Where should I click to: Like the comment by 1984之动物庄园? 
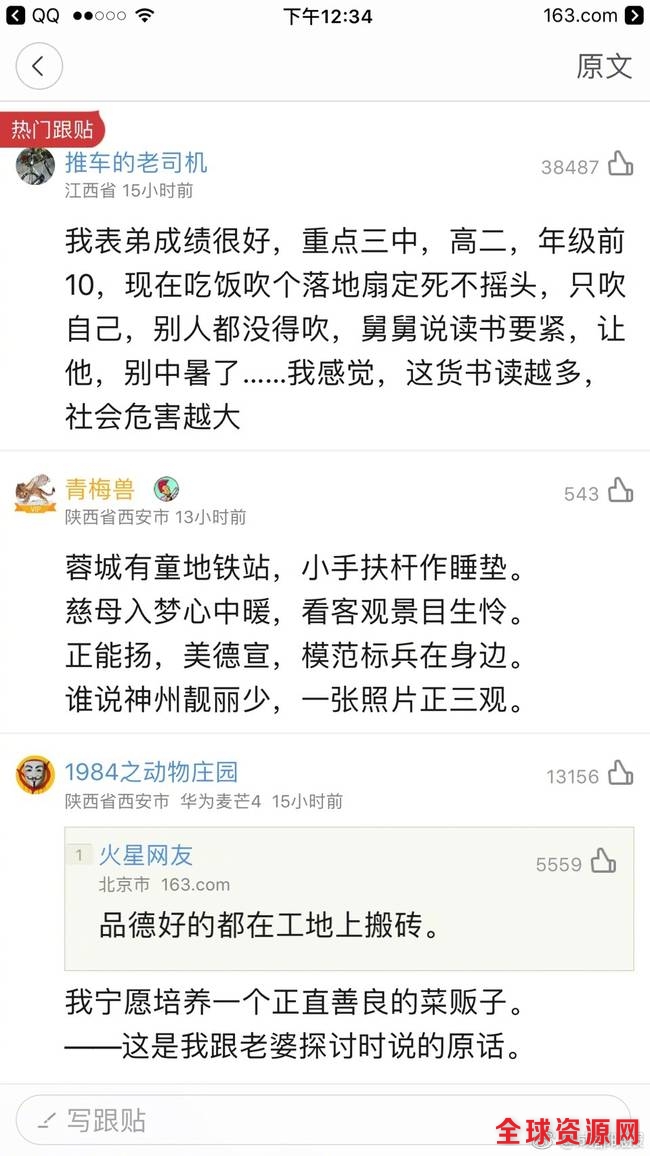(621, 774)
